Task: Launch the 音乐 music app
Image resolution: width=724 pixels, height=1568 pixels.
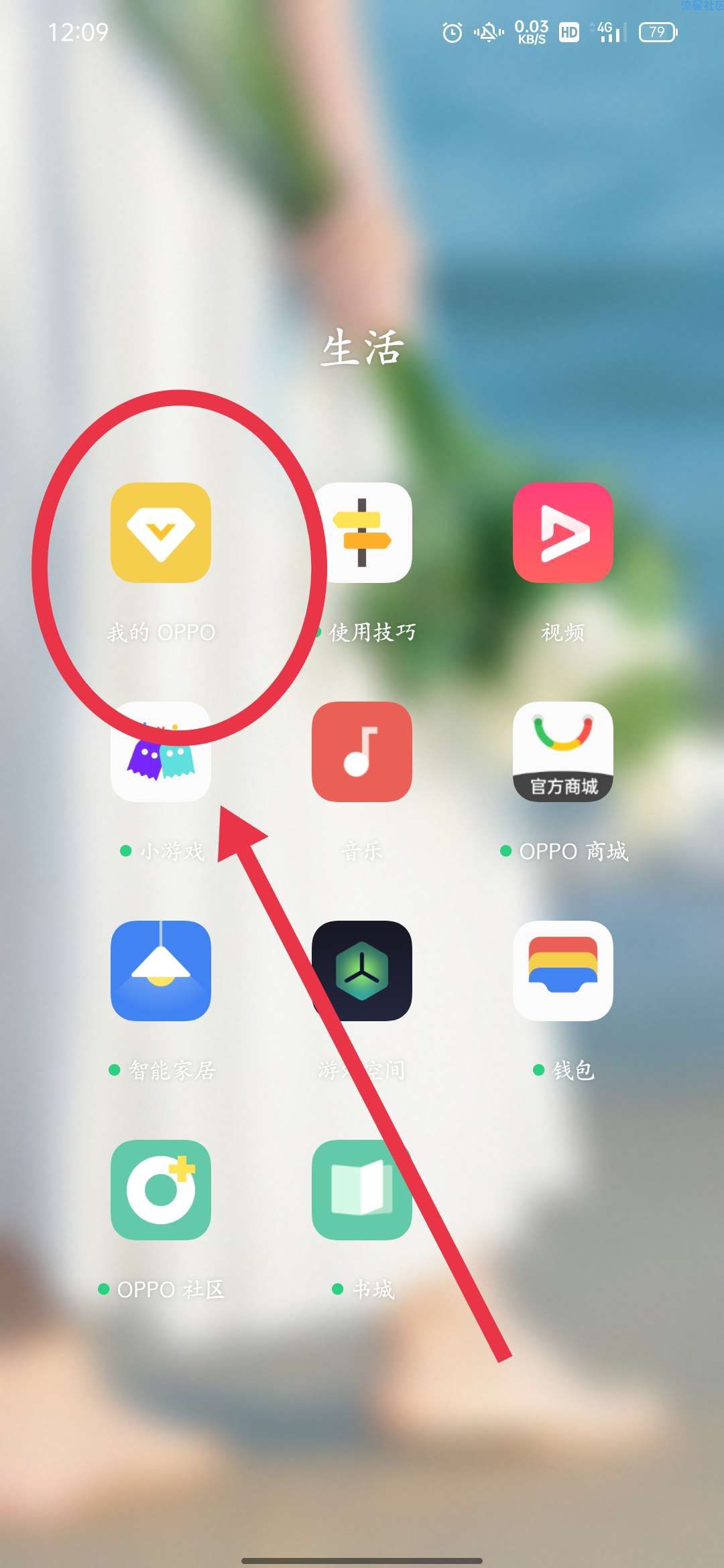Action: [362, 752]
